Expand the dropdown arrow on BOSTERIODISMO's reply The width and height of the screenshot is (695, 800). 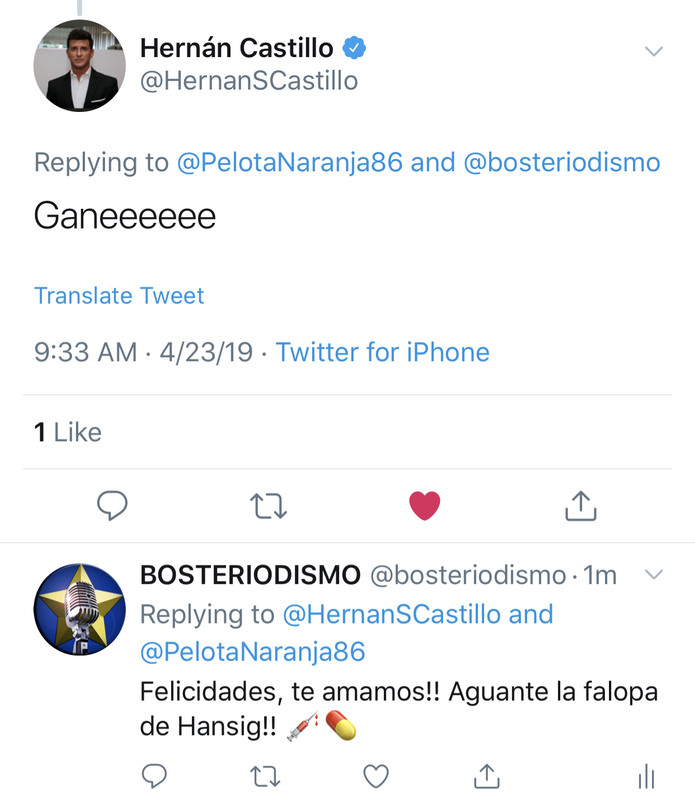(653, 575)
